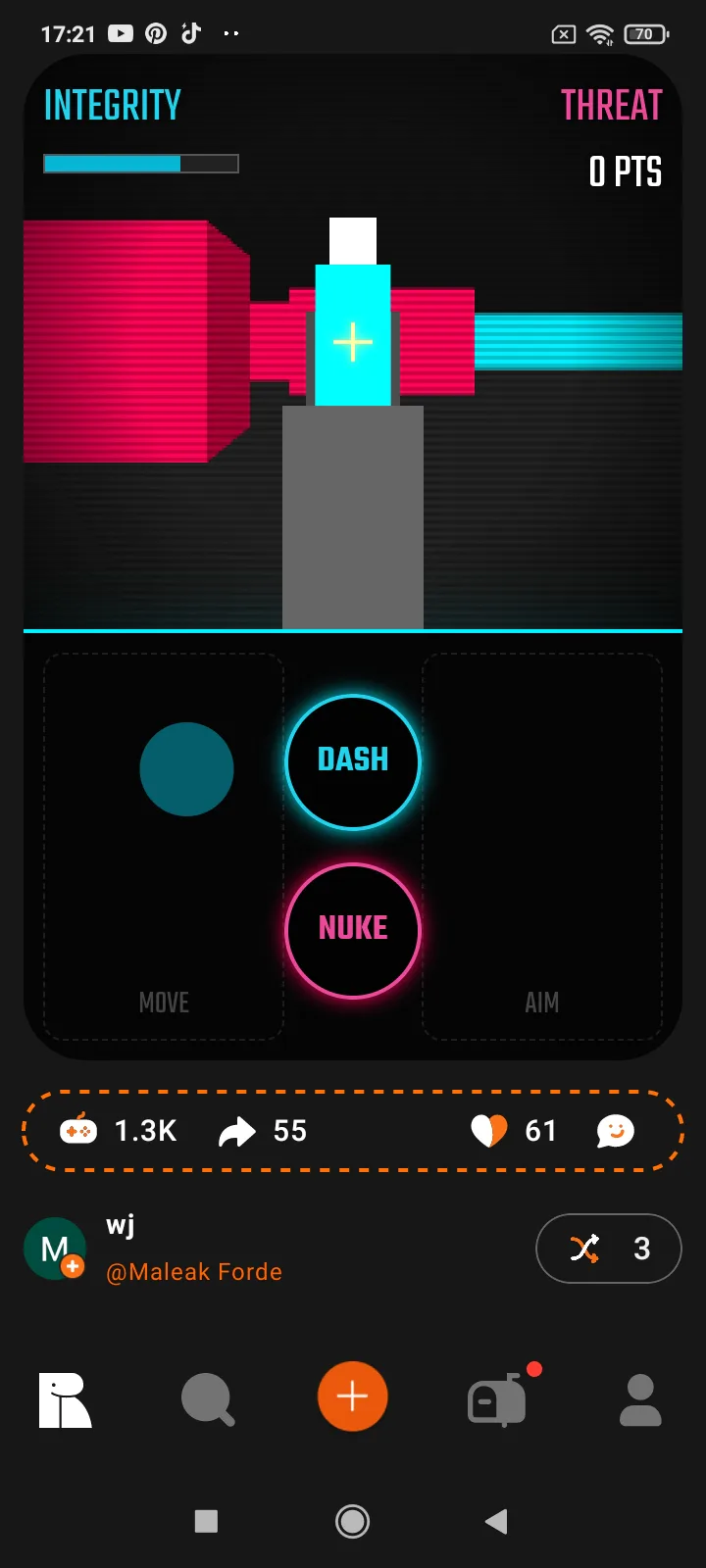This screenshot has width=706, height=1568.
Task: Open @Maleak Forde profile link
Action: (x=194, y=1272)
